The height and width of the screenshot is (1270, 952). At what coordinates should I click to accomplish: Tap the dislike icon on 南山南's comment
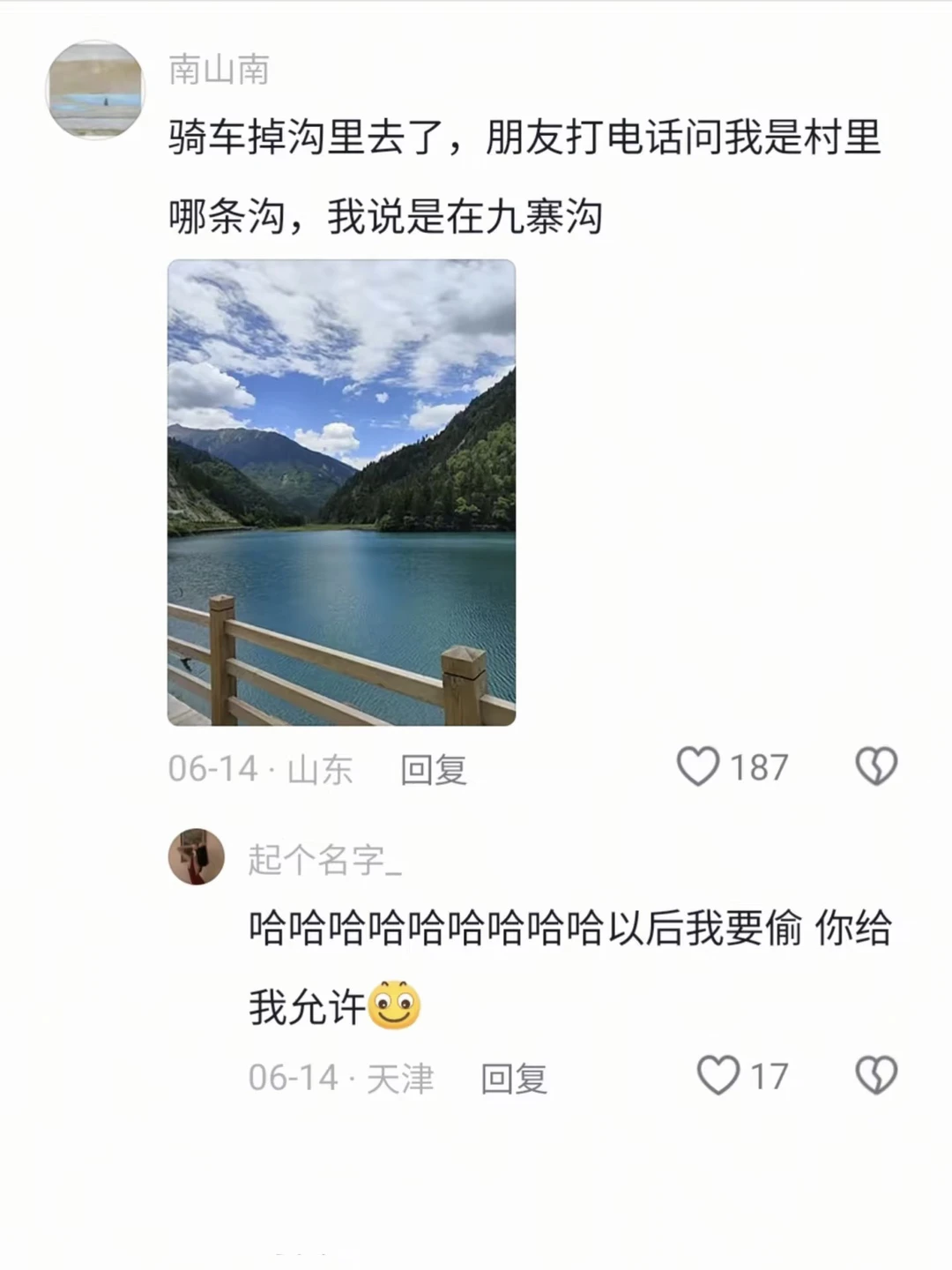click(877, 766)
